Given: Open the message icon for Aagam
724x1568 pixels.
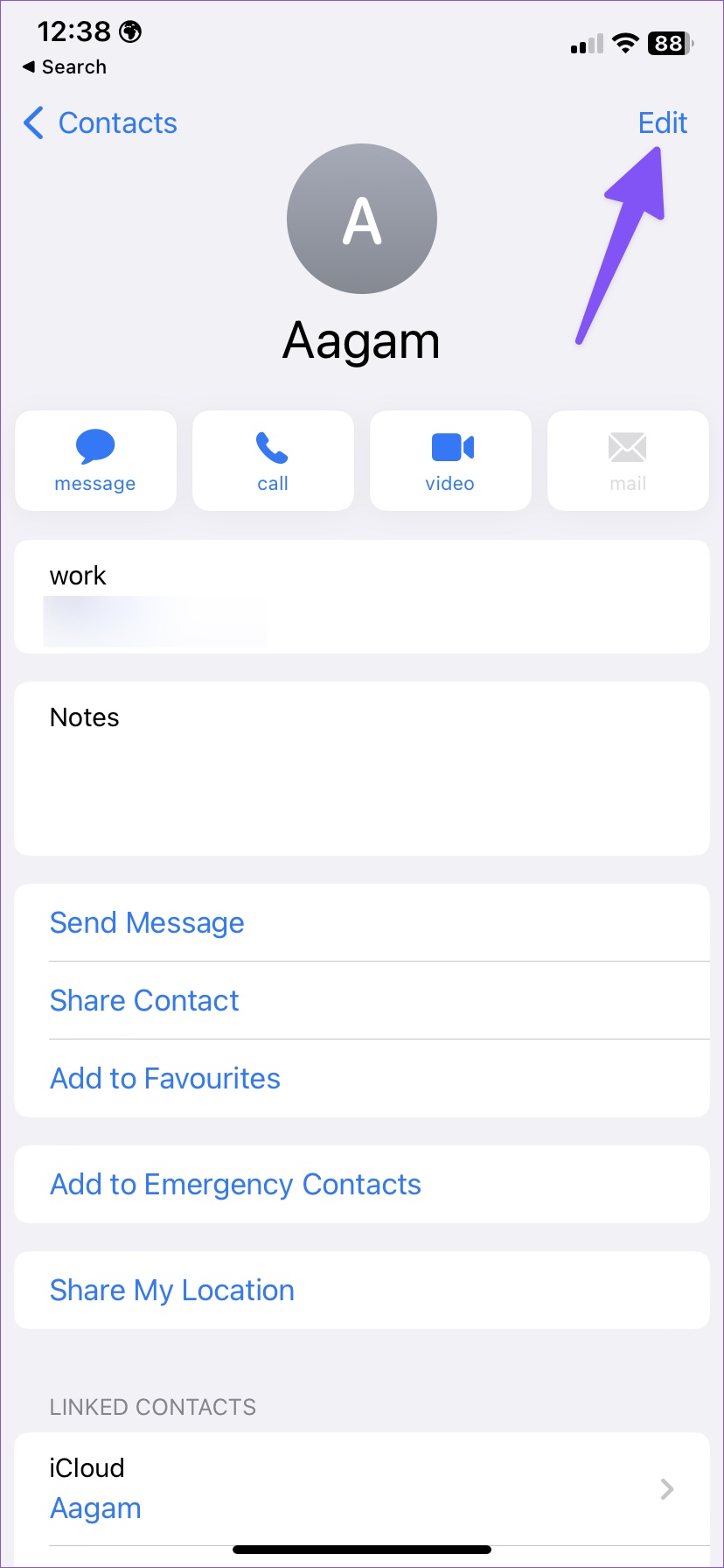Looking at the screenshot, I should click(x=95, y=459).
